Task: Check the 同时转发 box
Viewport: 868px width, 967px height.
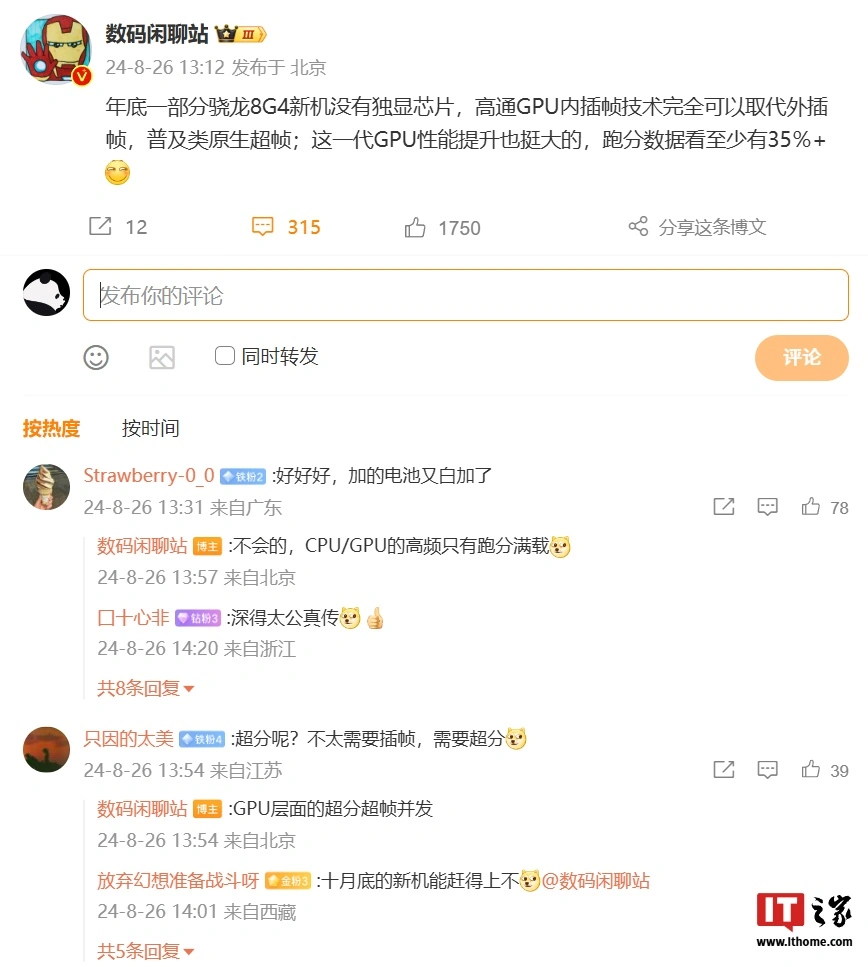Action: click(225, 356)
